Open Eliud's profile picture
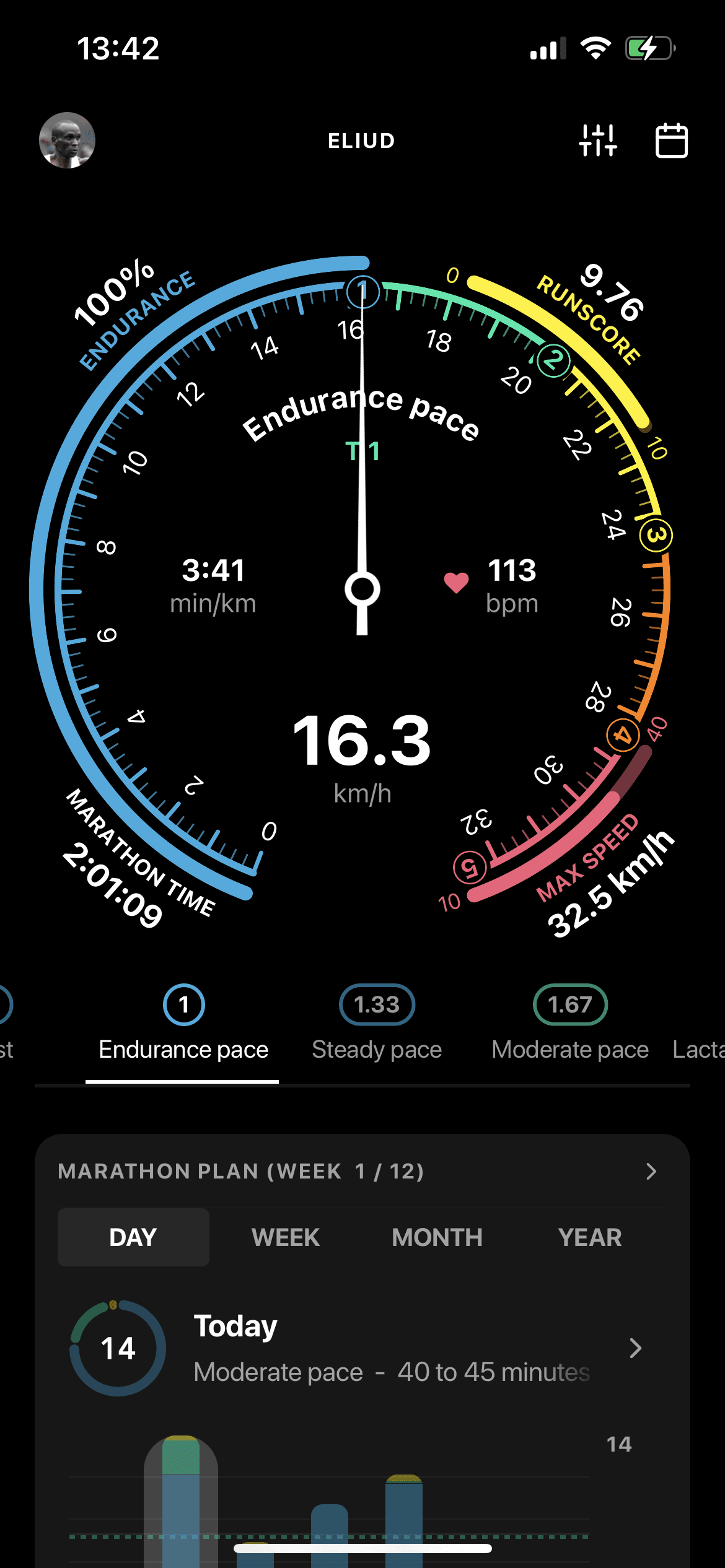725x1568 pixels. point(67,140)
